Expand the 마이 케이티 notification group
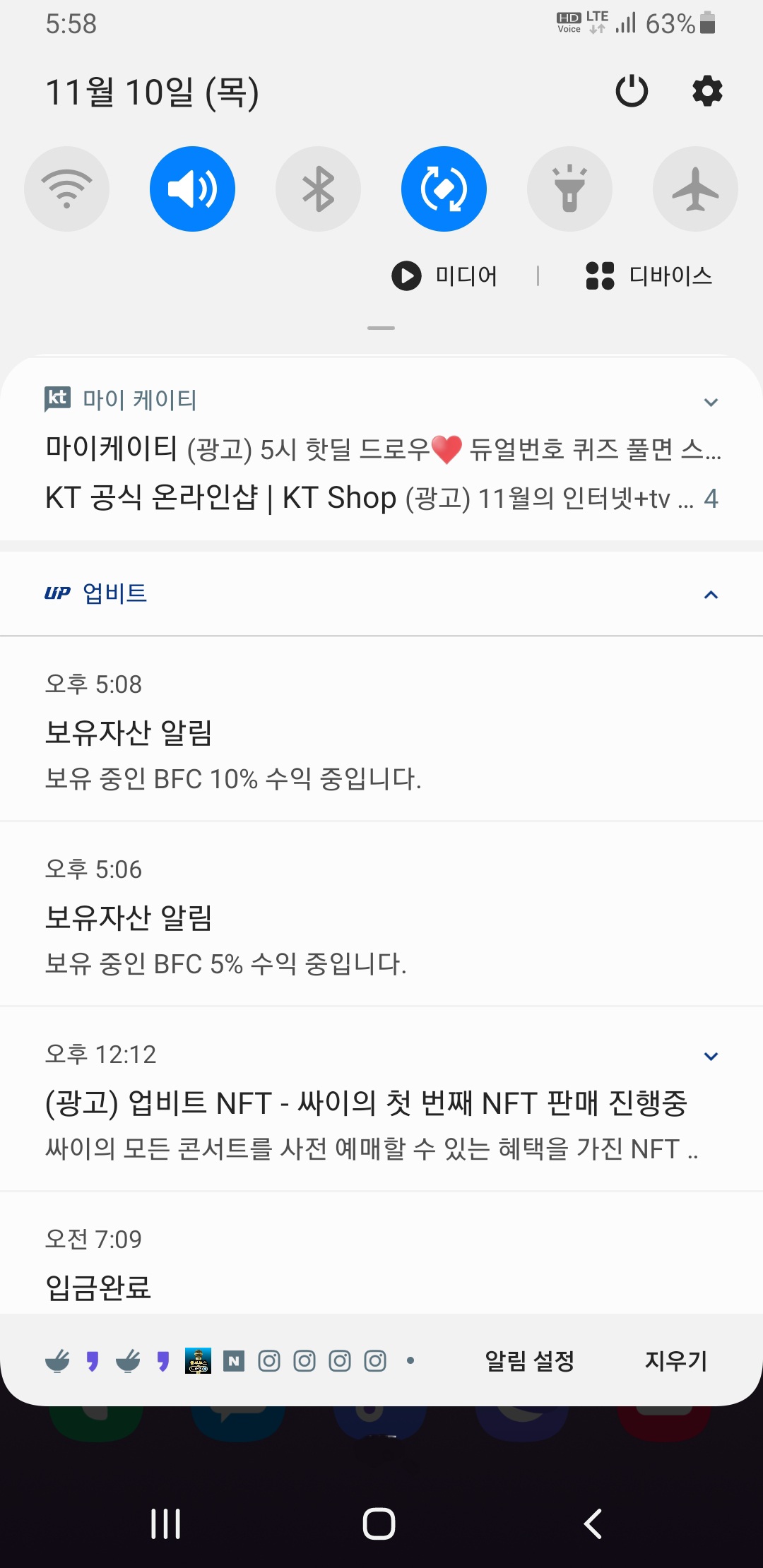Screen dimensions: 763x1568 [x=711, y=403]
